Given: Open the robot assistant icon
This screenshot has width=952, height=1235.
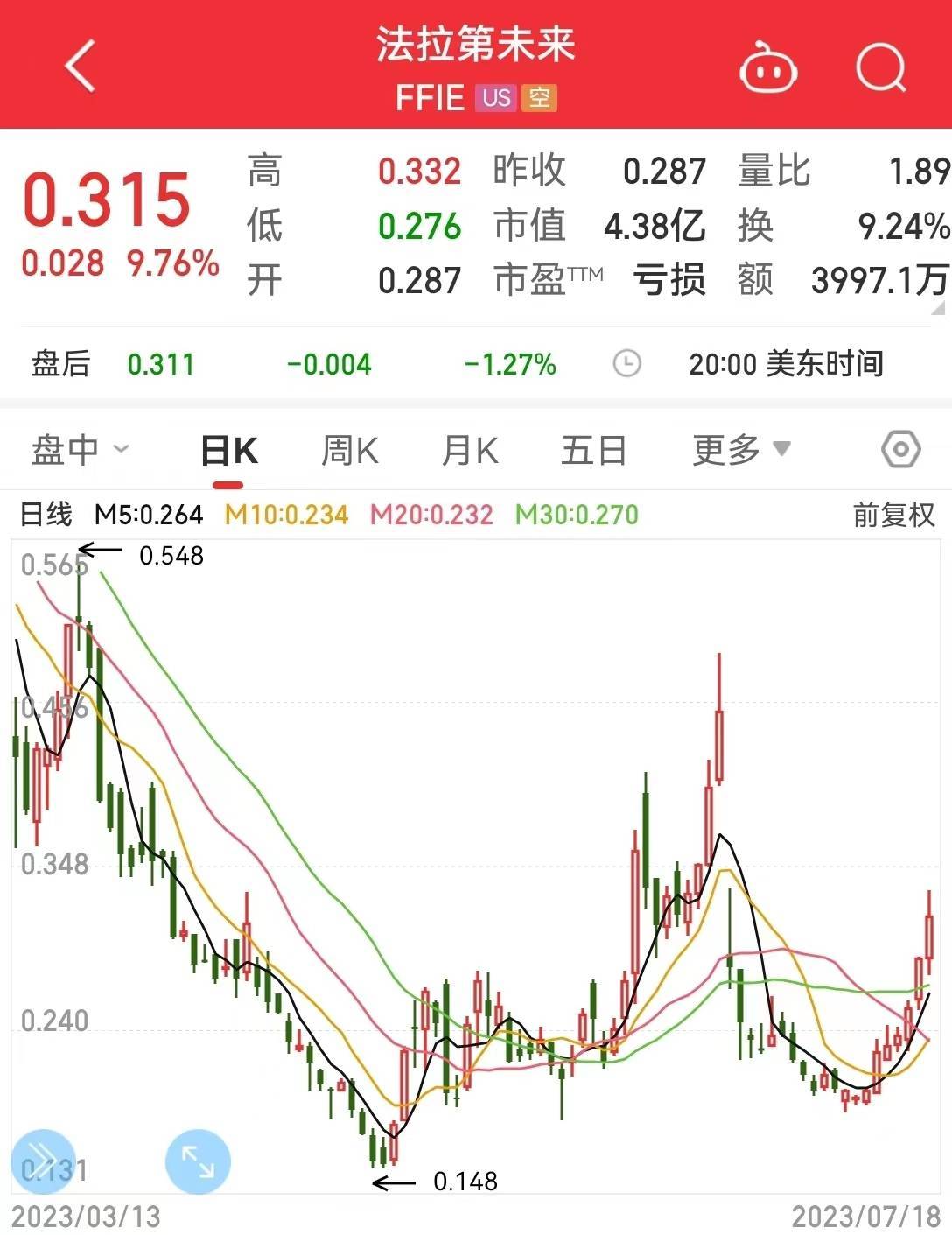Looking at the screenshot, I should click(768, 68).
